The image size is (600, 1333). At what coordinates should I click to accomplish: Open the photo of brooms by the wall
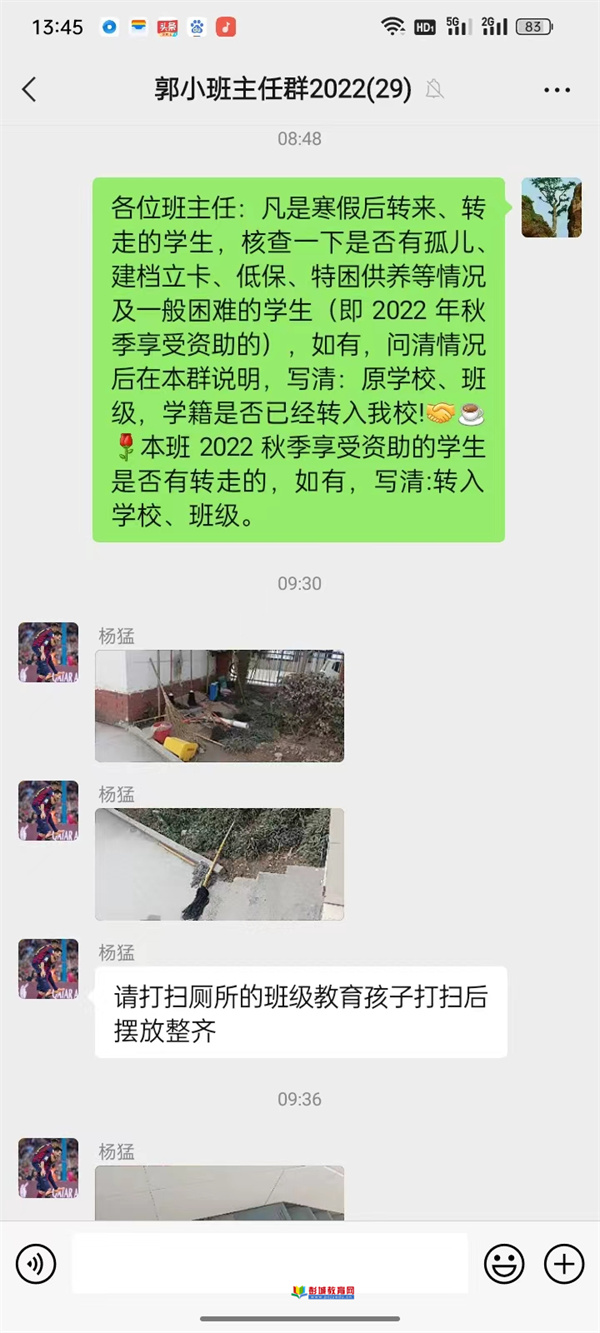tap(219, 706)
